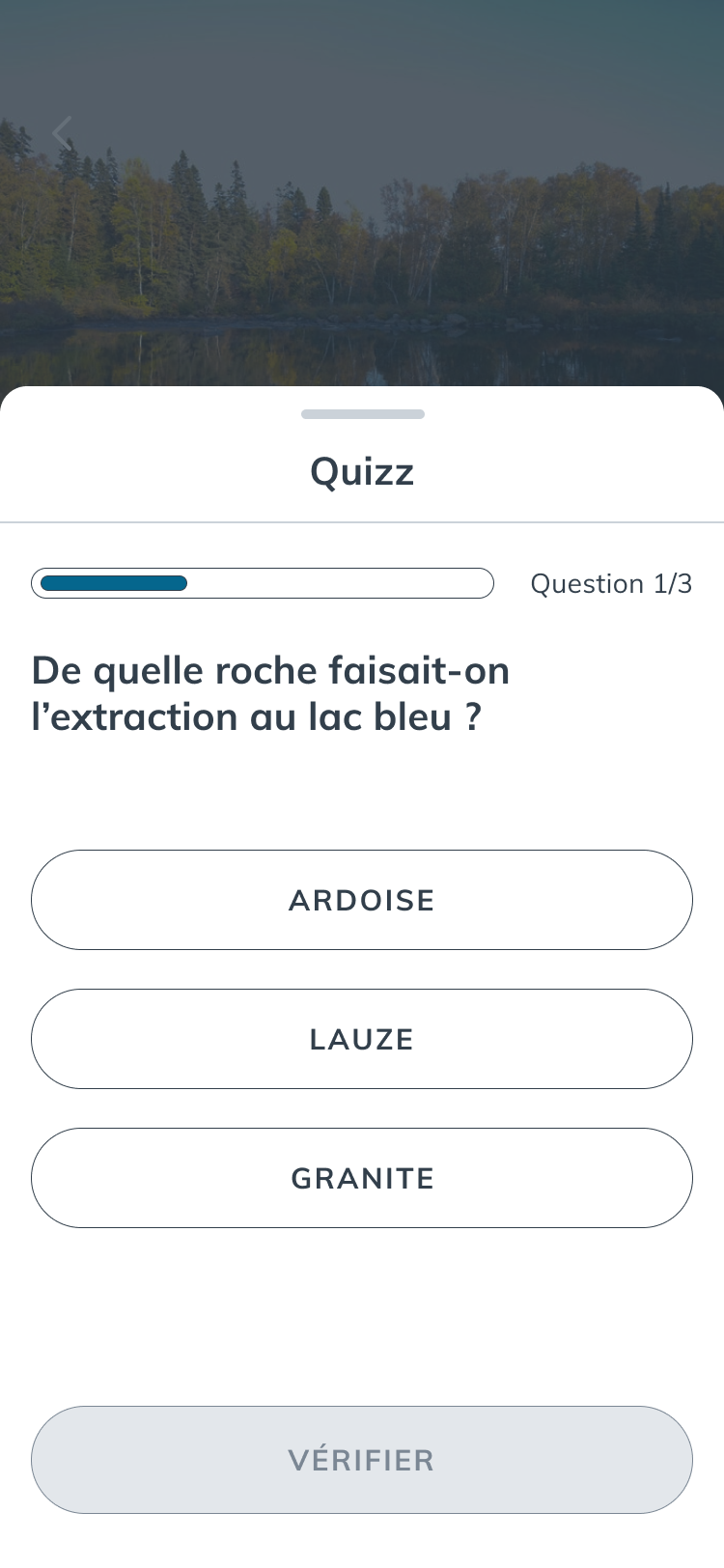Pick the GRANITE option
The width and height of the screenshot is (724, 1568).
[362, 1178]
